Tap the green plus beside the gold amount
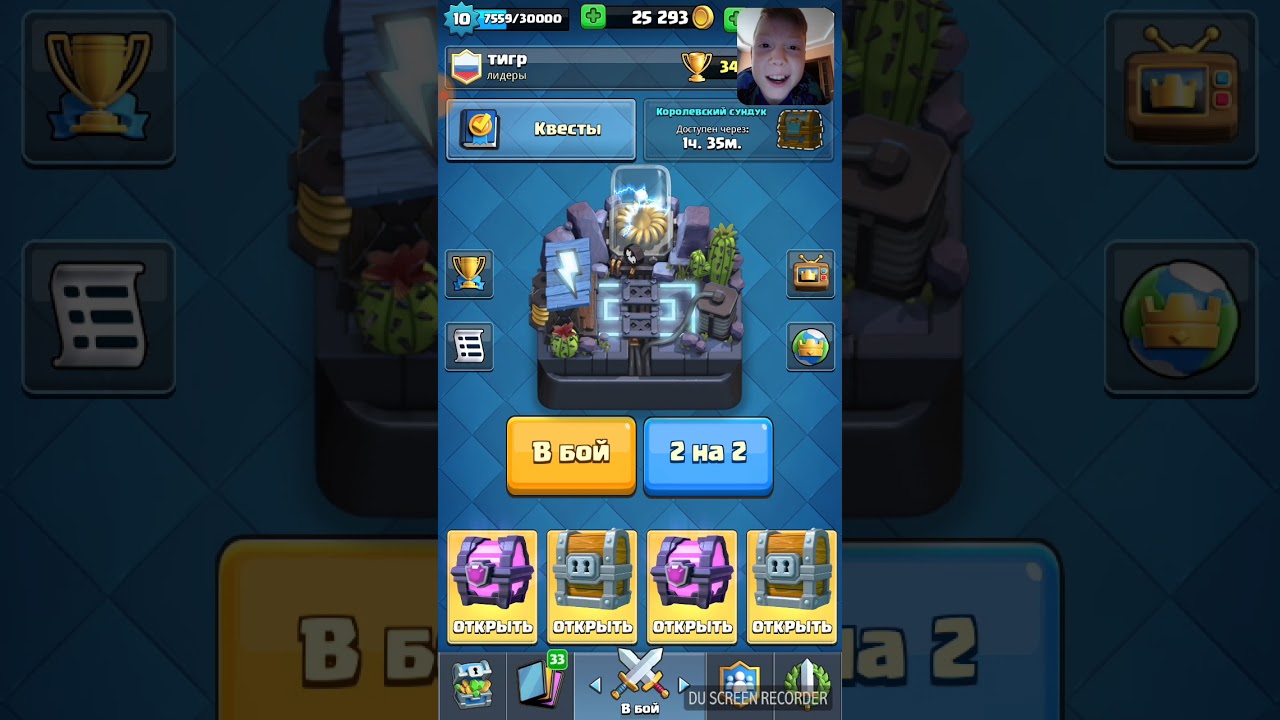Screen dimensions: 1280x720 click(x=594, y=17)
